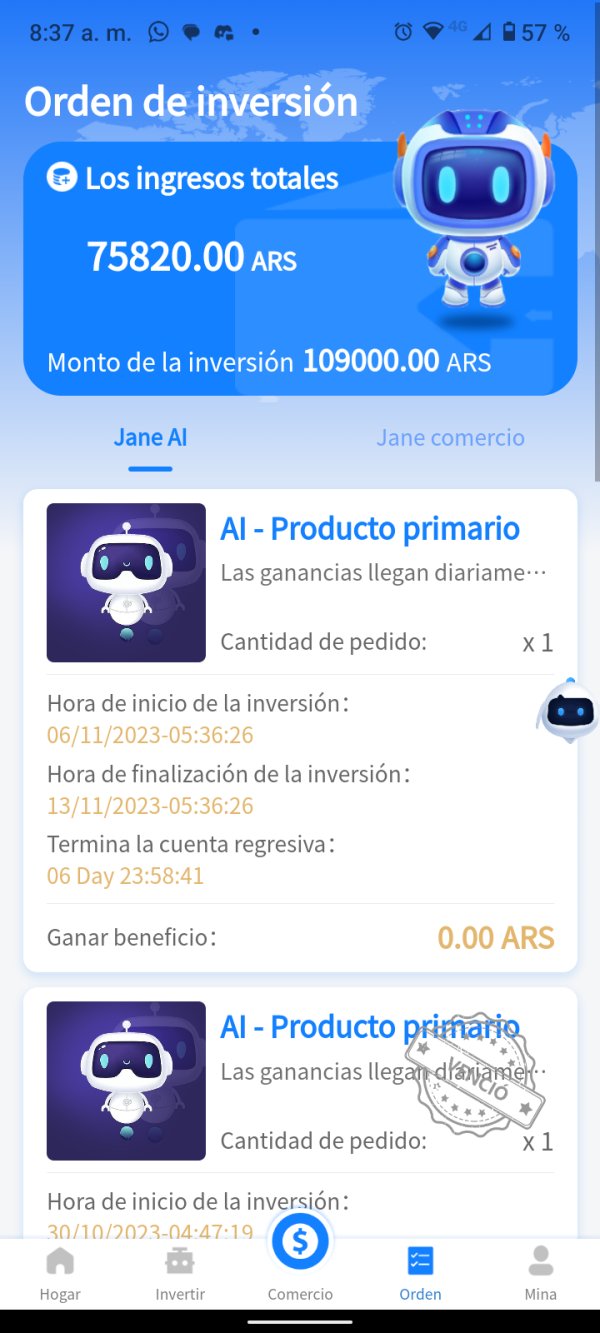
Task: Select the Orden tab
Action: (420, 1272)
